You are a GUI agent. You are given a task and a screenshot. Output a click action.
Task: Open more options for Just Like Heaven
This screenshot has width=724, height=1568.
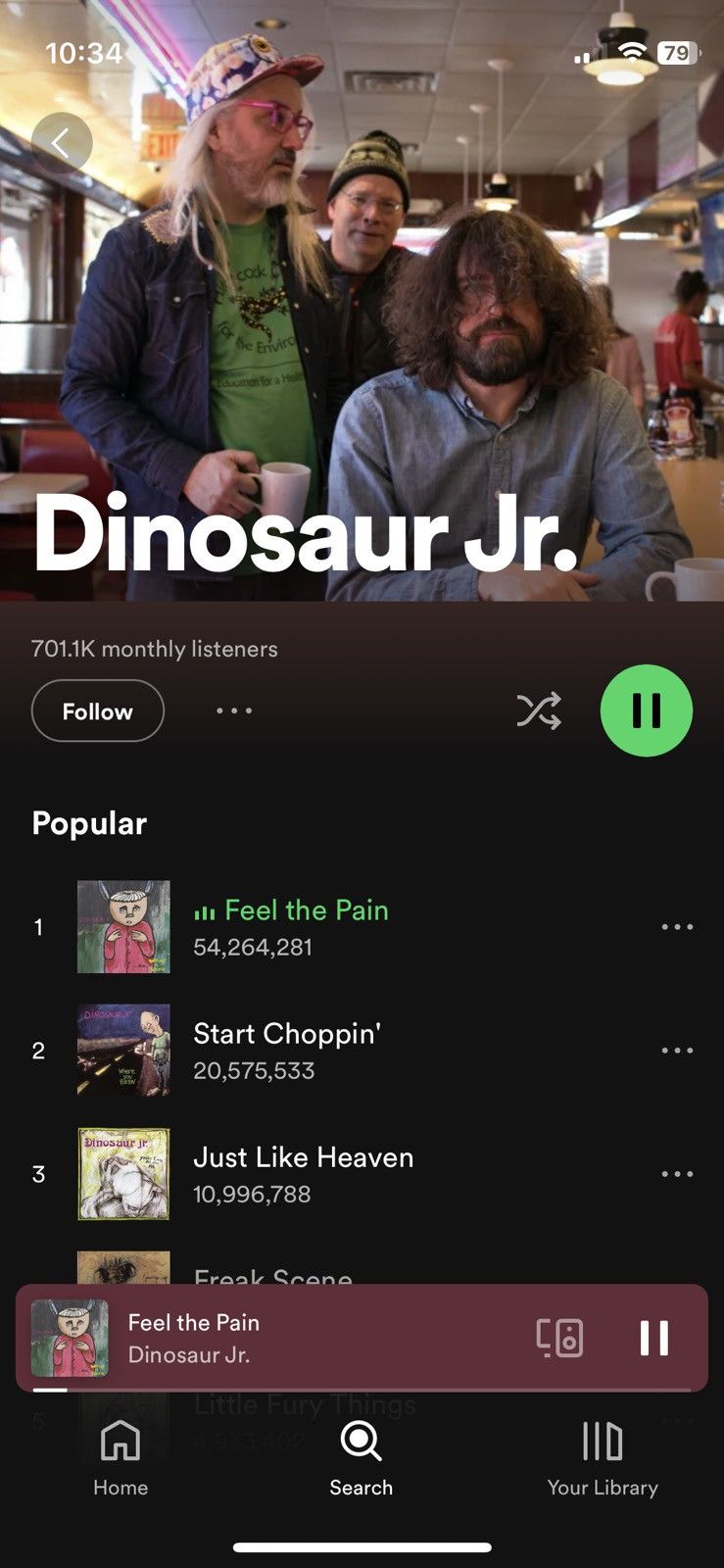click(677, 1174)
